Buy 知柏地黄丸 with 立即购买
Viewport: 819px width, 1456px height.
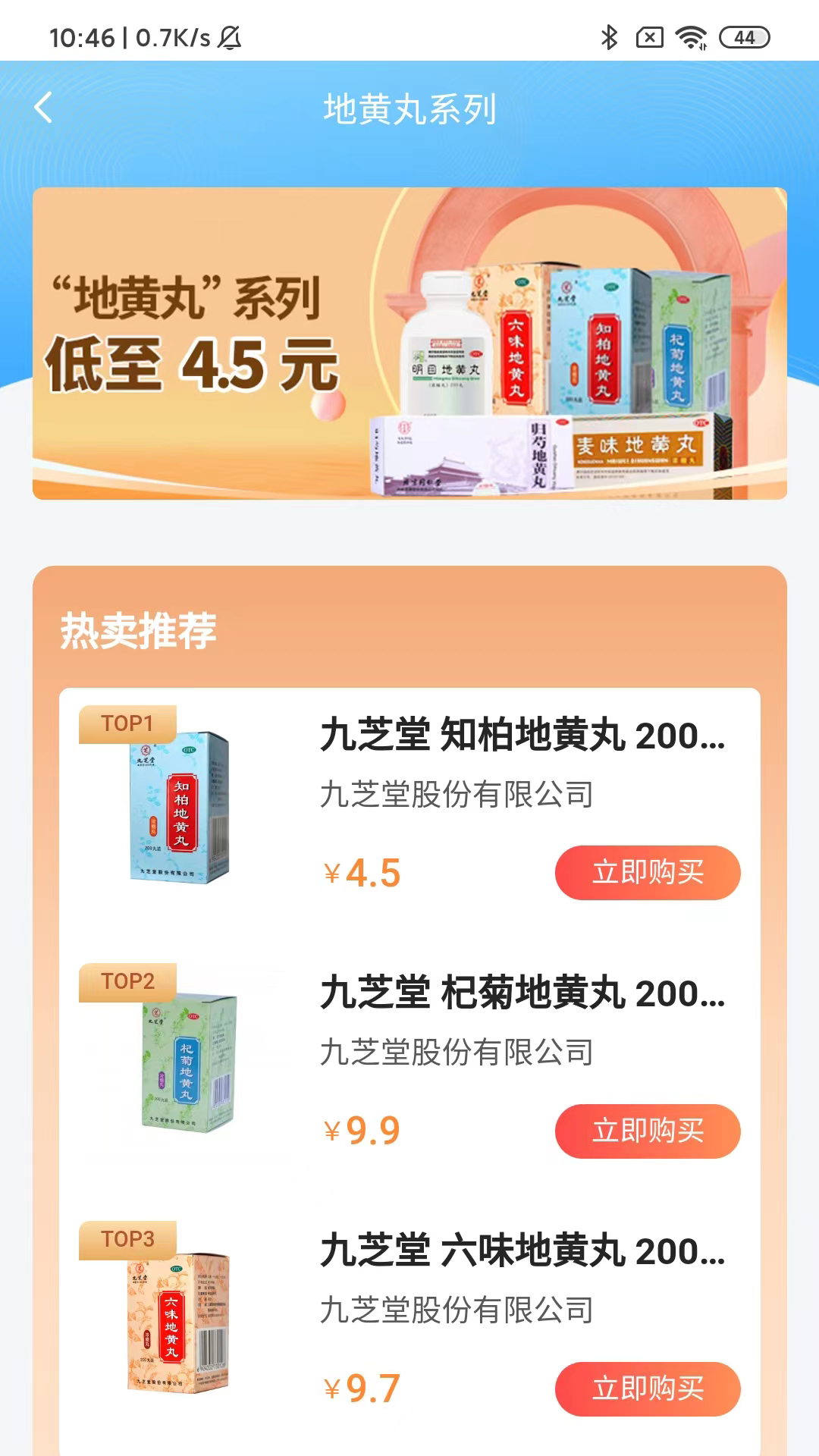[x=647, y=873]
